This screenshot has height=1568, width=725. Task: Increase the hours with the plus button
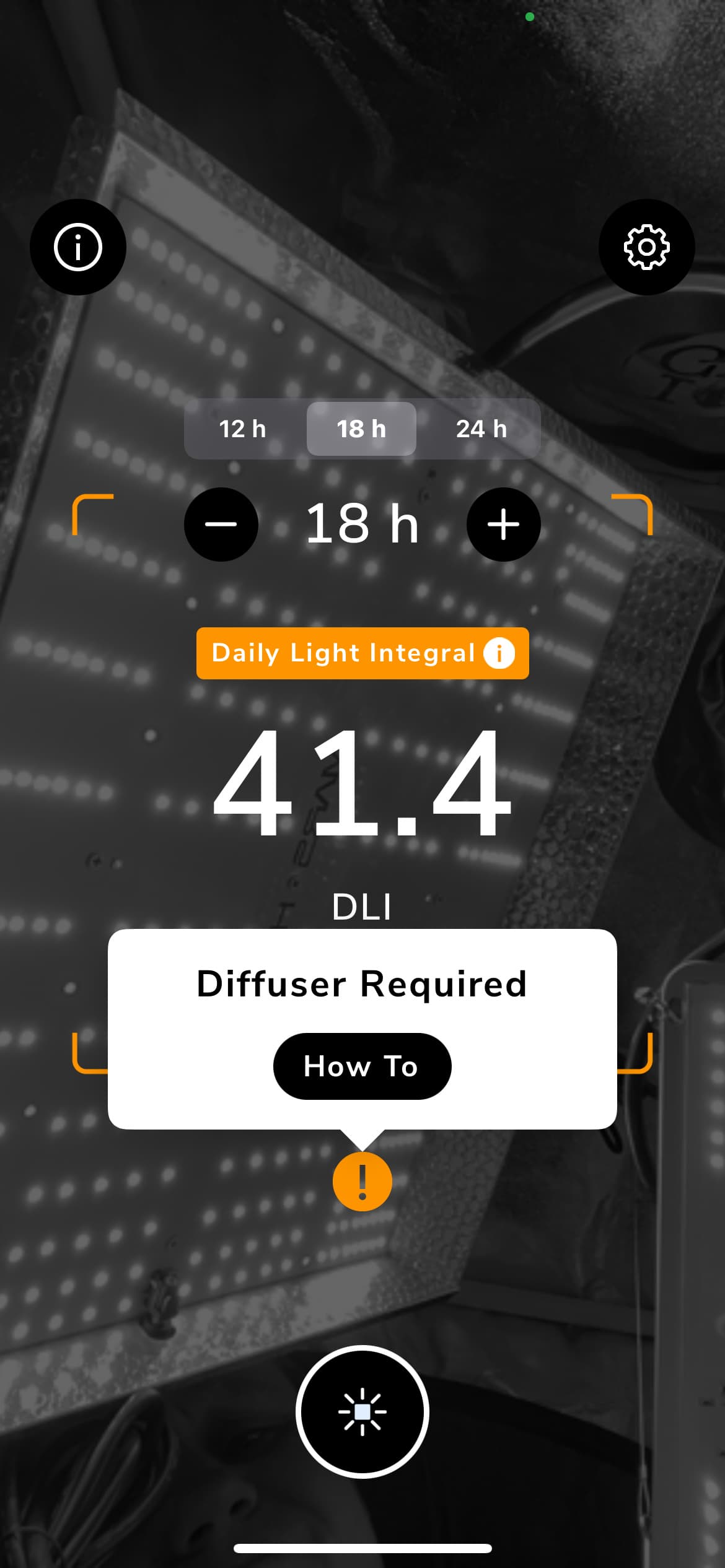pos(503,525)
